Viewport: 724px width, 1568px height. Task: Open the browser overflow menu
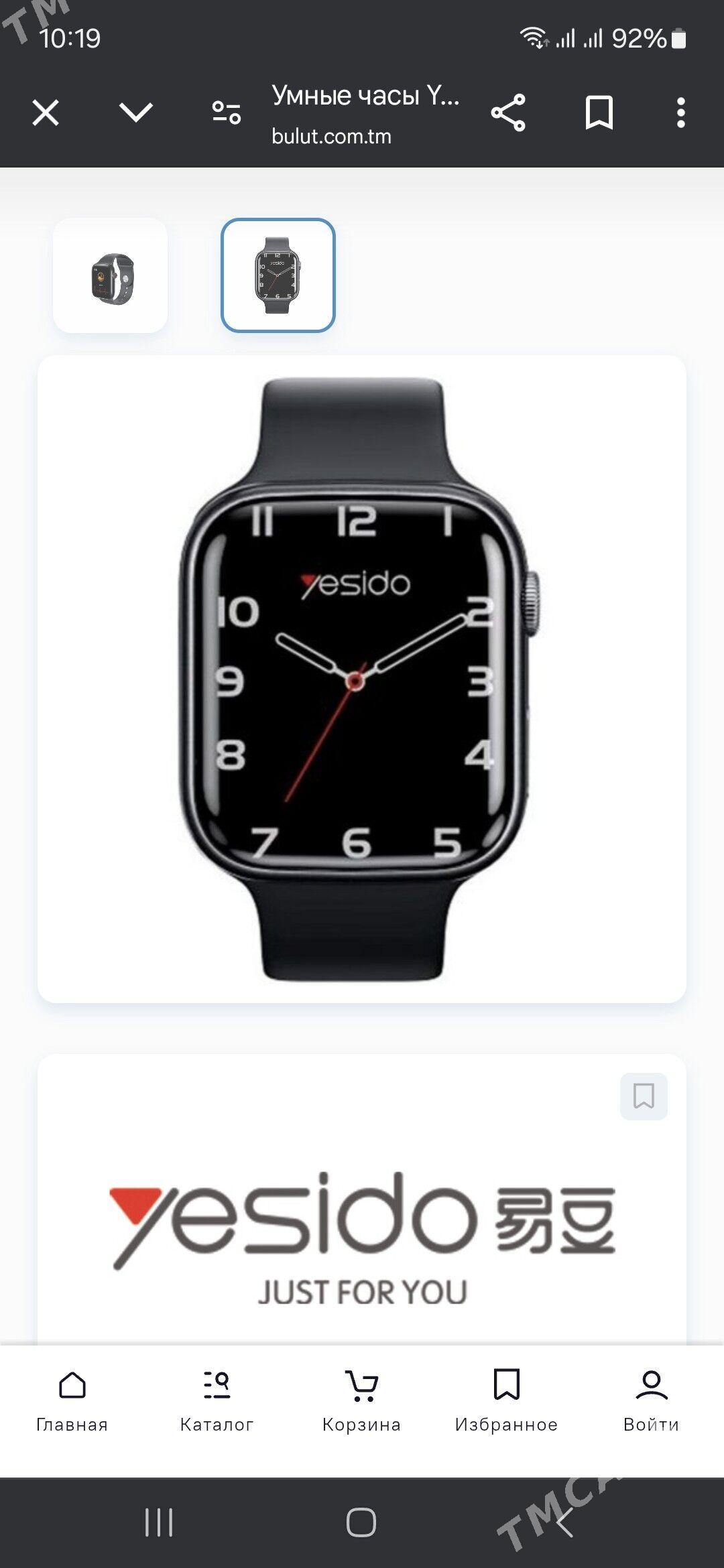[680, 113]
